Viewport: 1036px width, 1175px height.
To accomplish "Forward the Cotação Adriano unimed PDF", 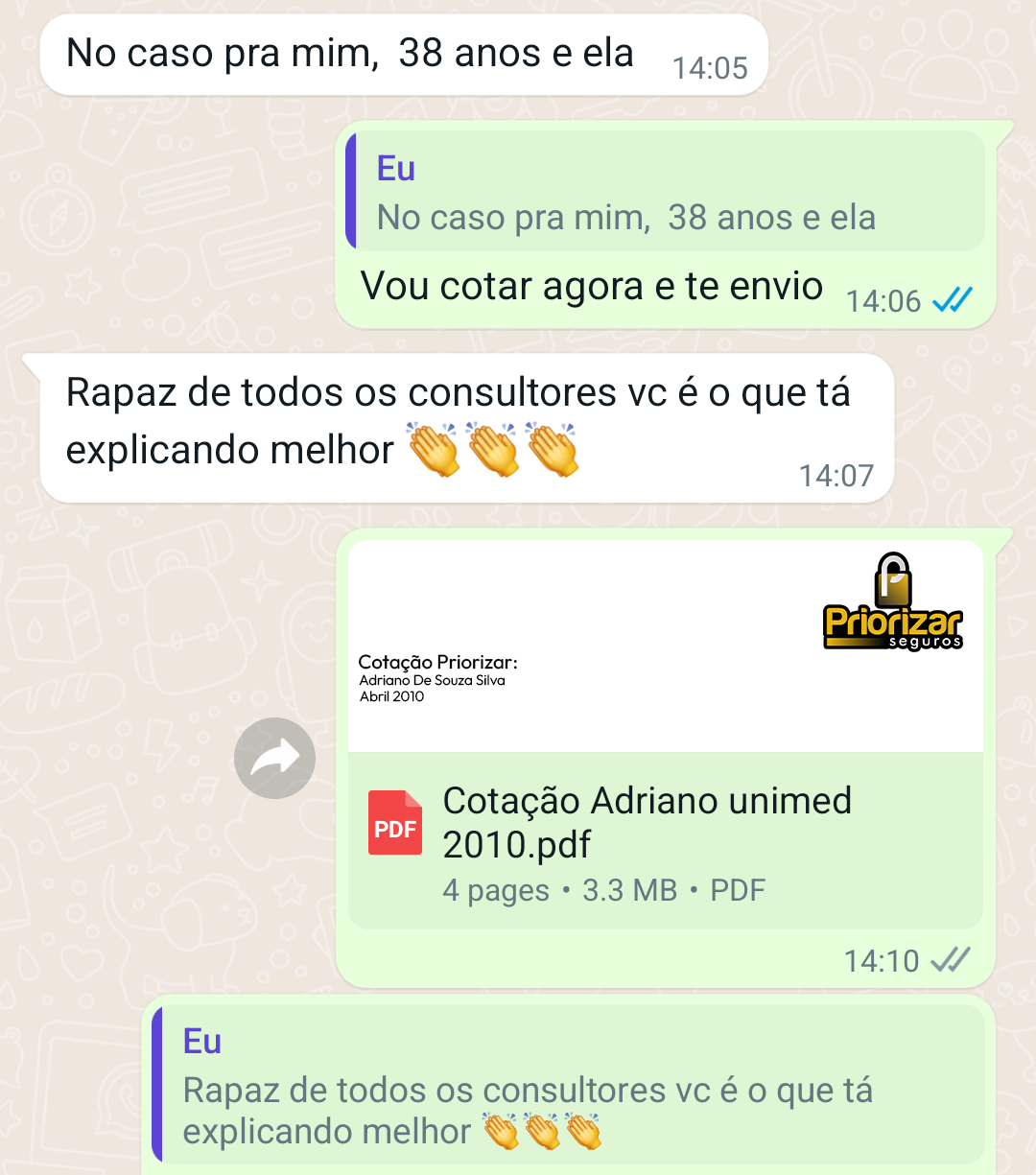I will pos(274,758).
